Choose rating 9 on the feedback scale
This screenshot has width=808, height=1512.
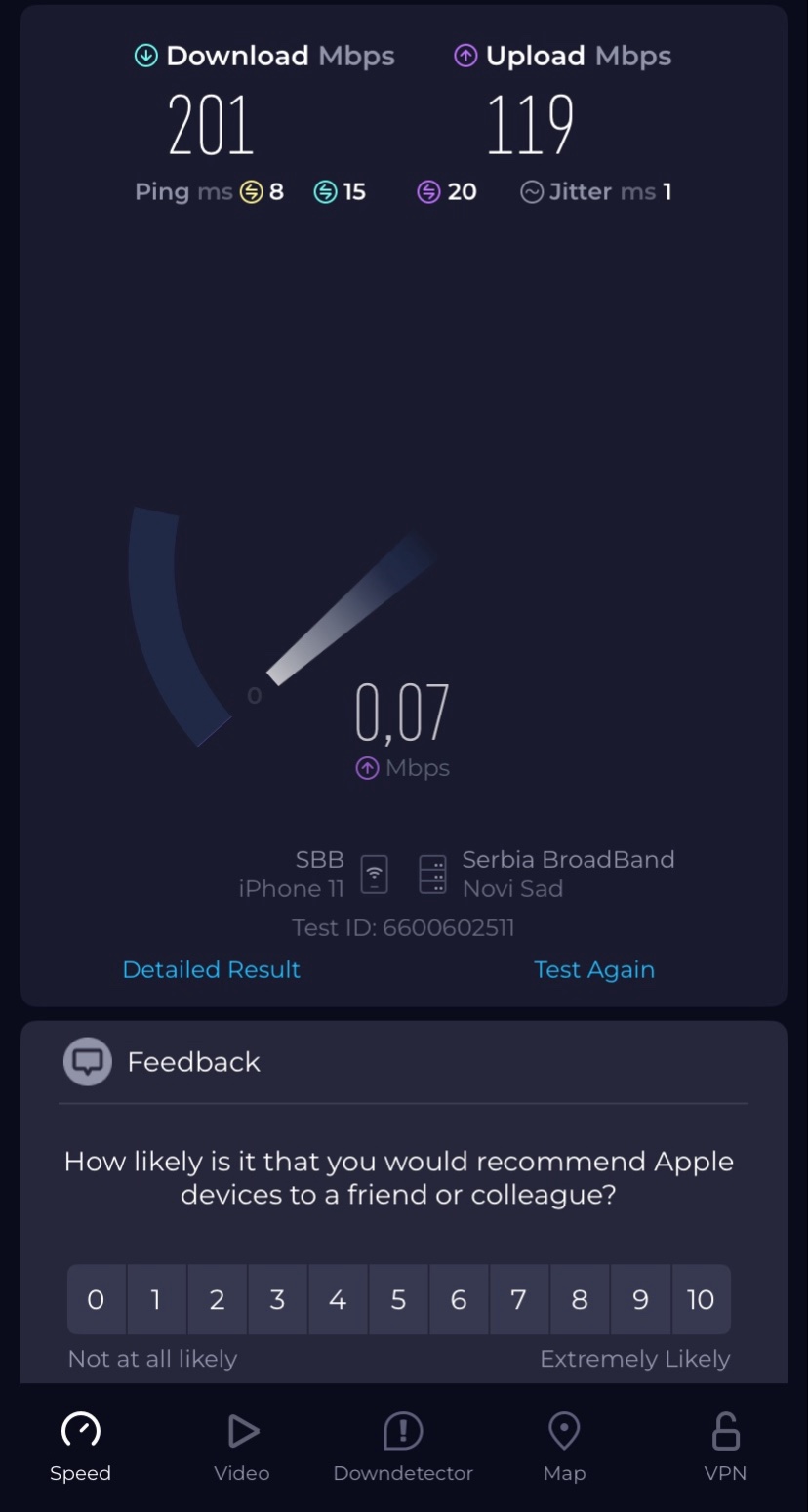[x=640, y=1299]
